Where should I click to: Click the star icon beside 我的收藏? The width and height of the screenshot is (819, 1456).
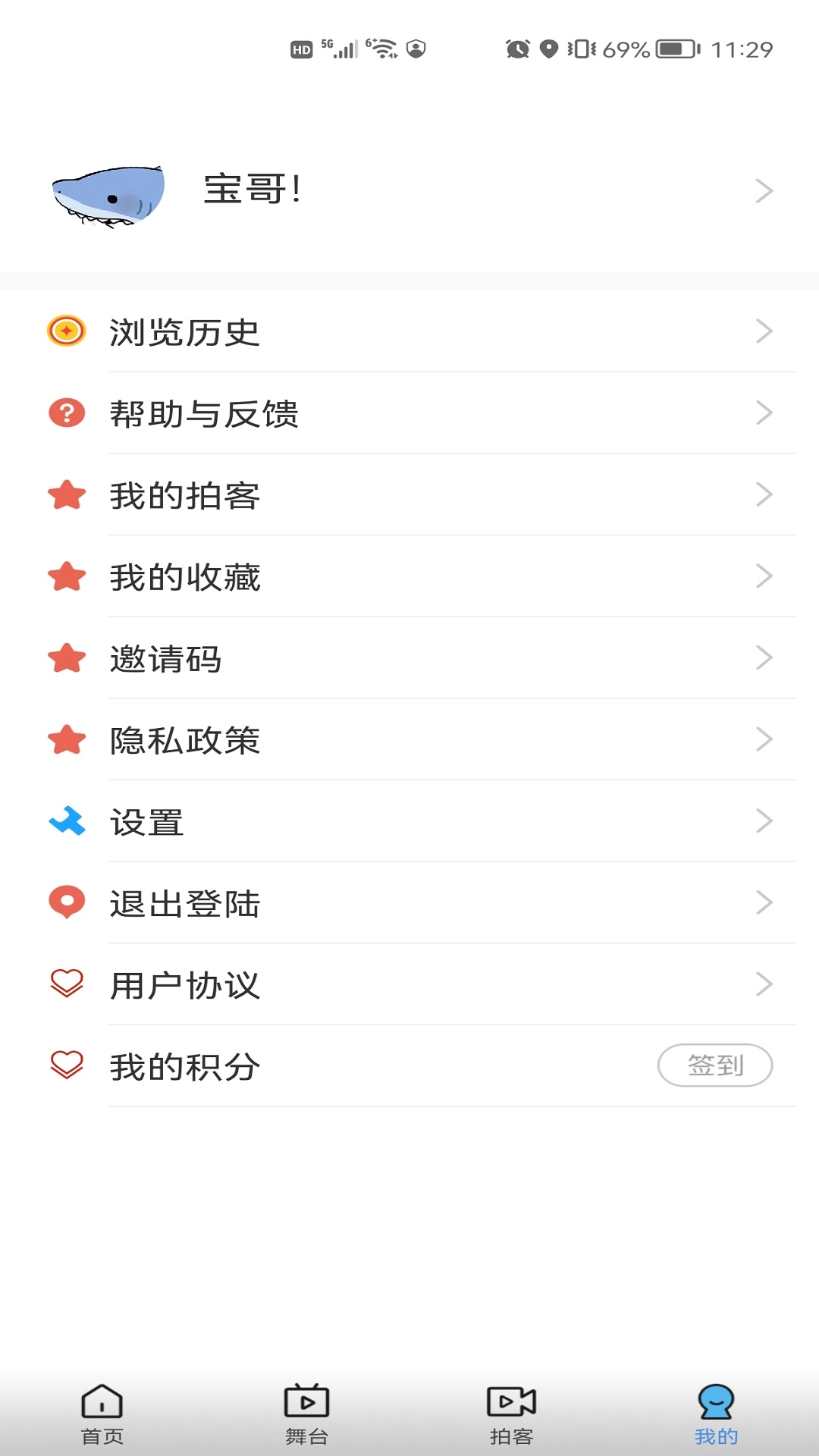coord(66,578)
